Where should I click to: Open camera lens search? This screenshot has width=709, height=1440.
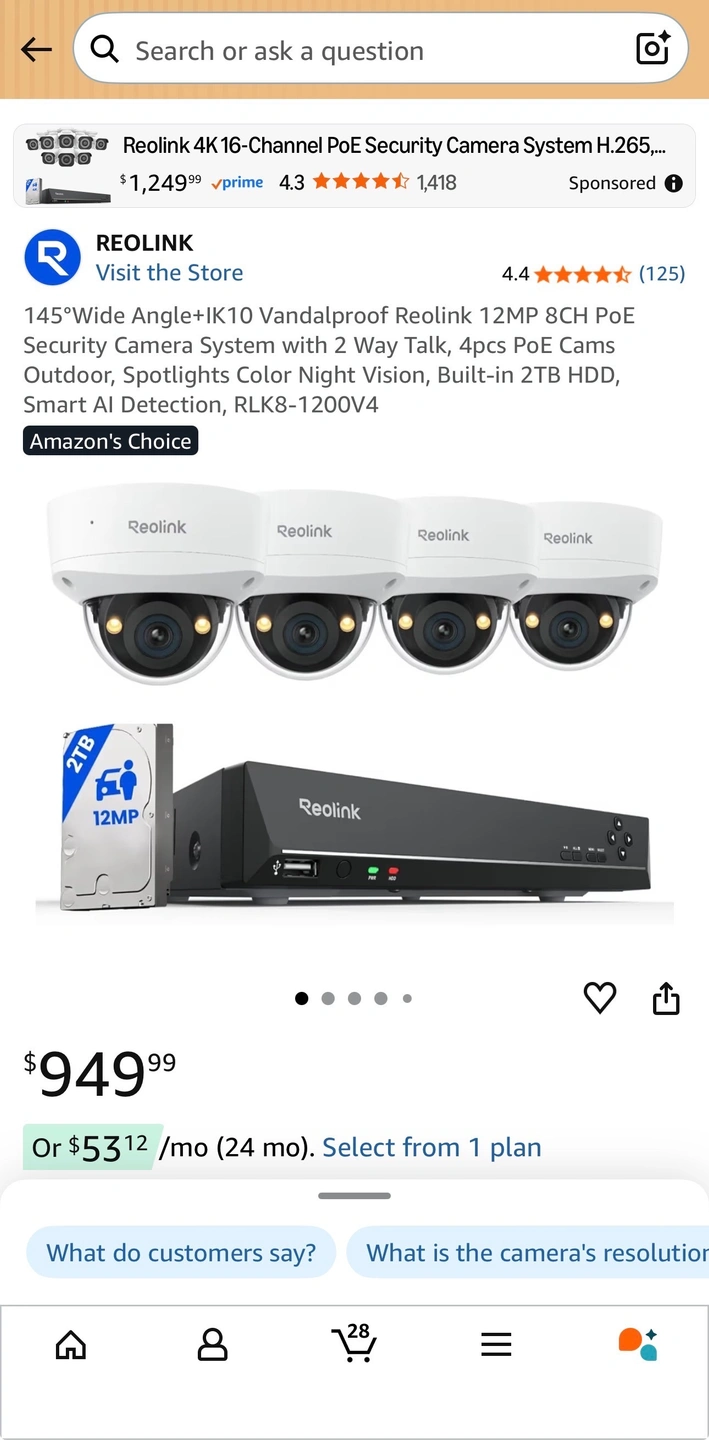652,49
